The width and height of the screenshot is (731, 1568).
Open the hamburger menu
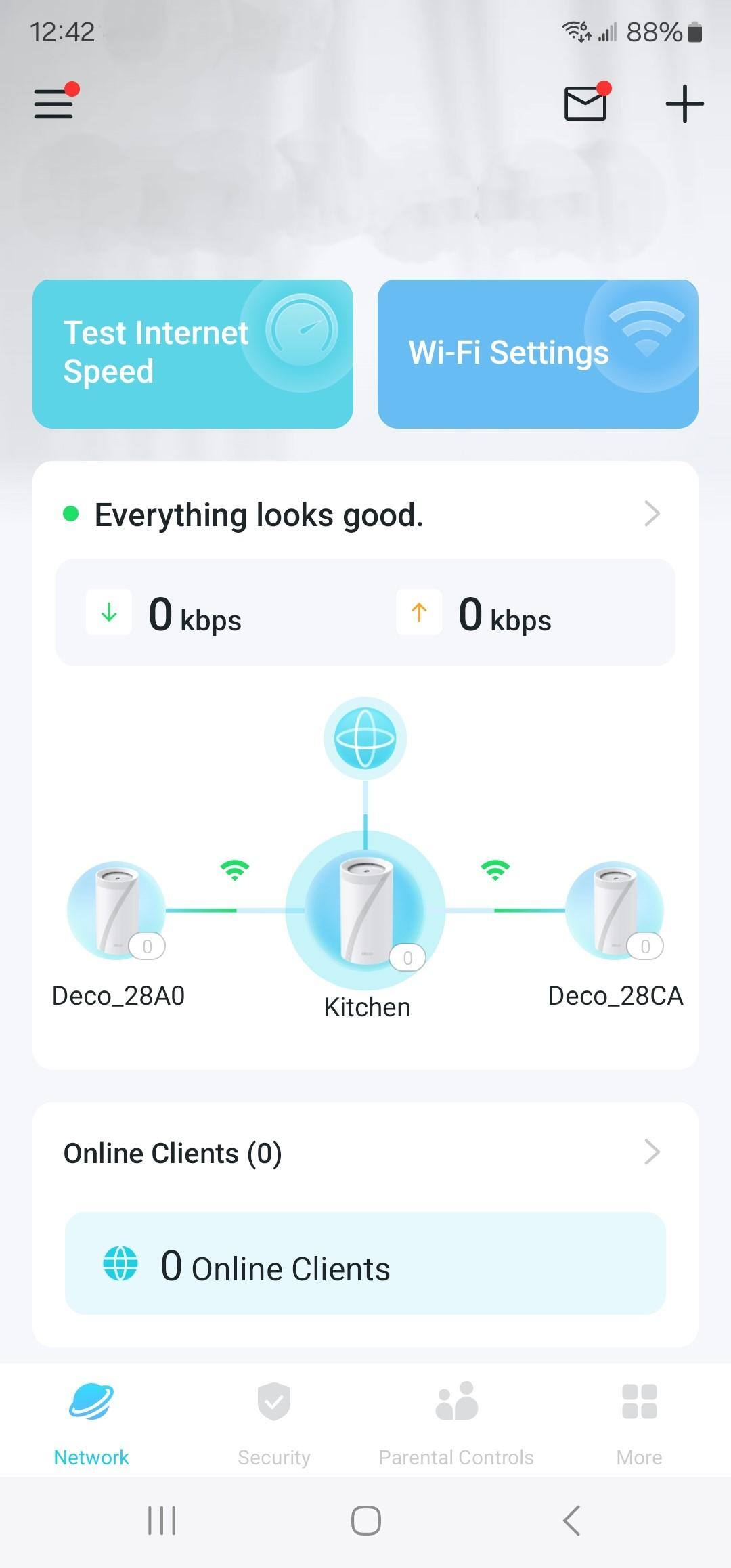pyautogui.click(x=54, y=104)
